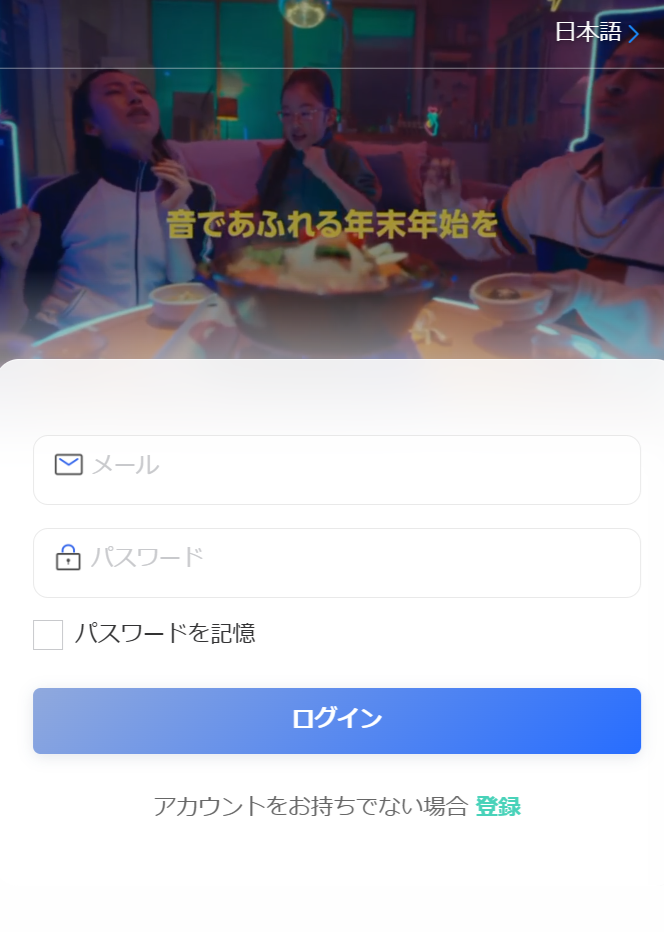Tap the ログイン button
The width and height of the screenshot is (664, 932).
[337, 720]
